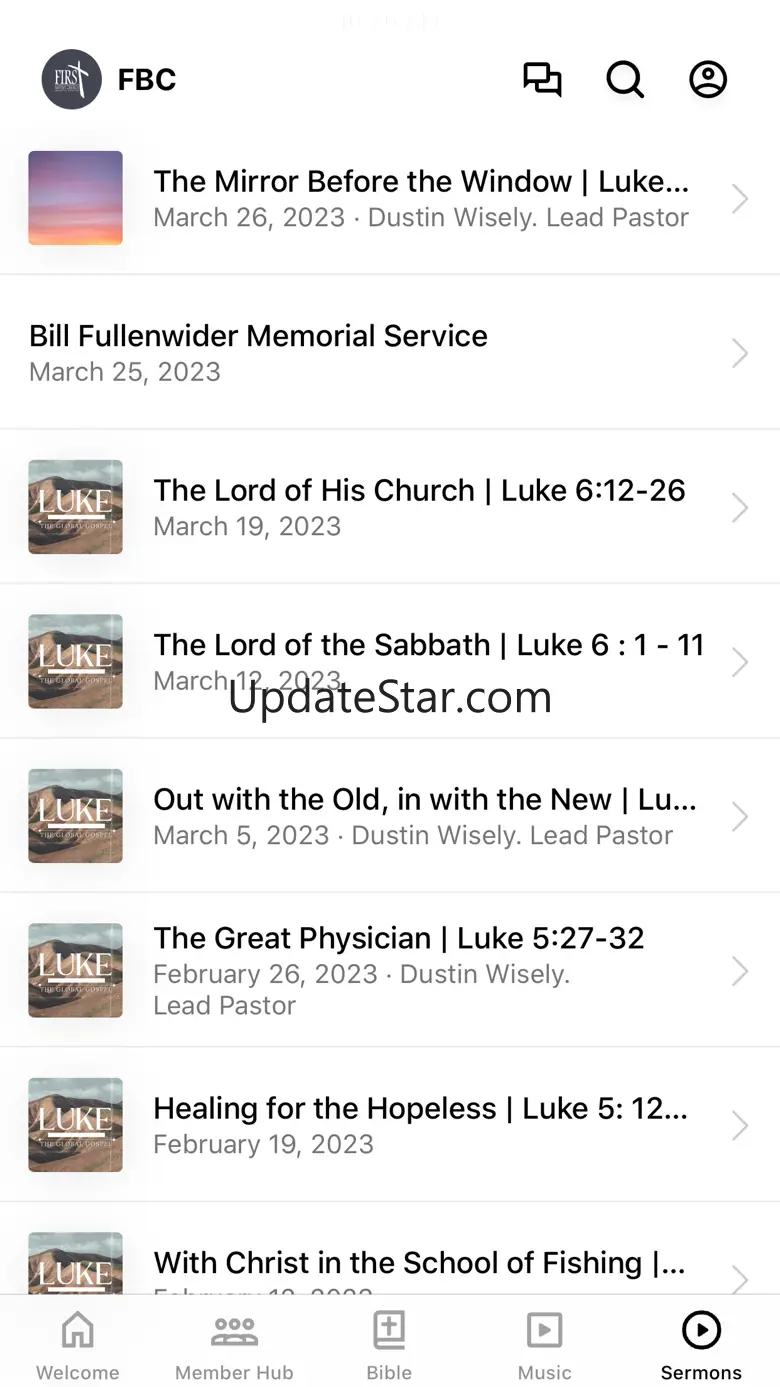Switch to the Welcome tab

tap(78, 1343)
